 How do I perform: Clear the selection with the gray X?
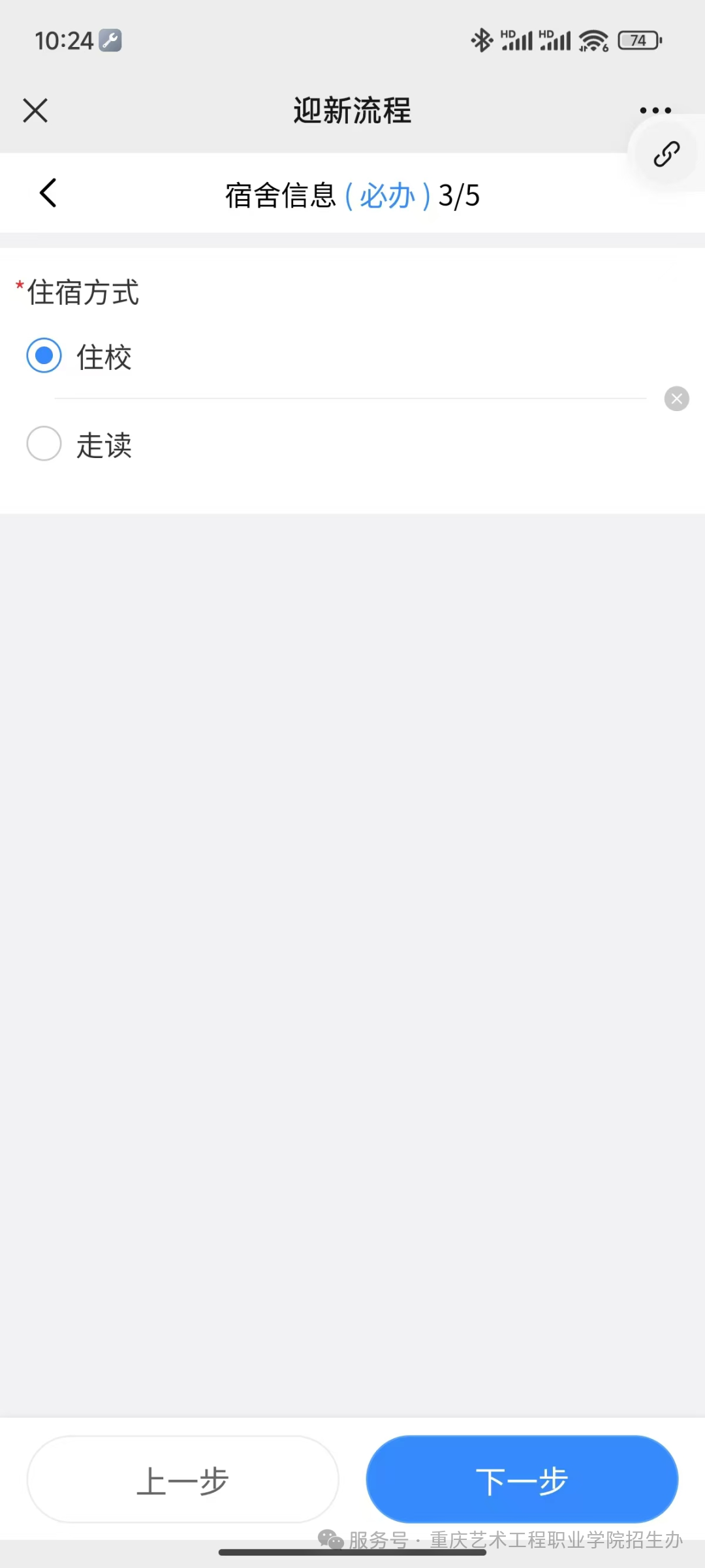[x=676, y=399]
